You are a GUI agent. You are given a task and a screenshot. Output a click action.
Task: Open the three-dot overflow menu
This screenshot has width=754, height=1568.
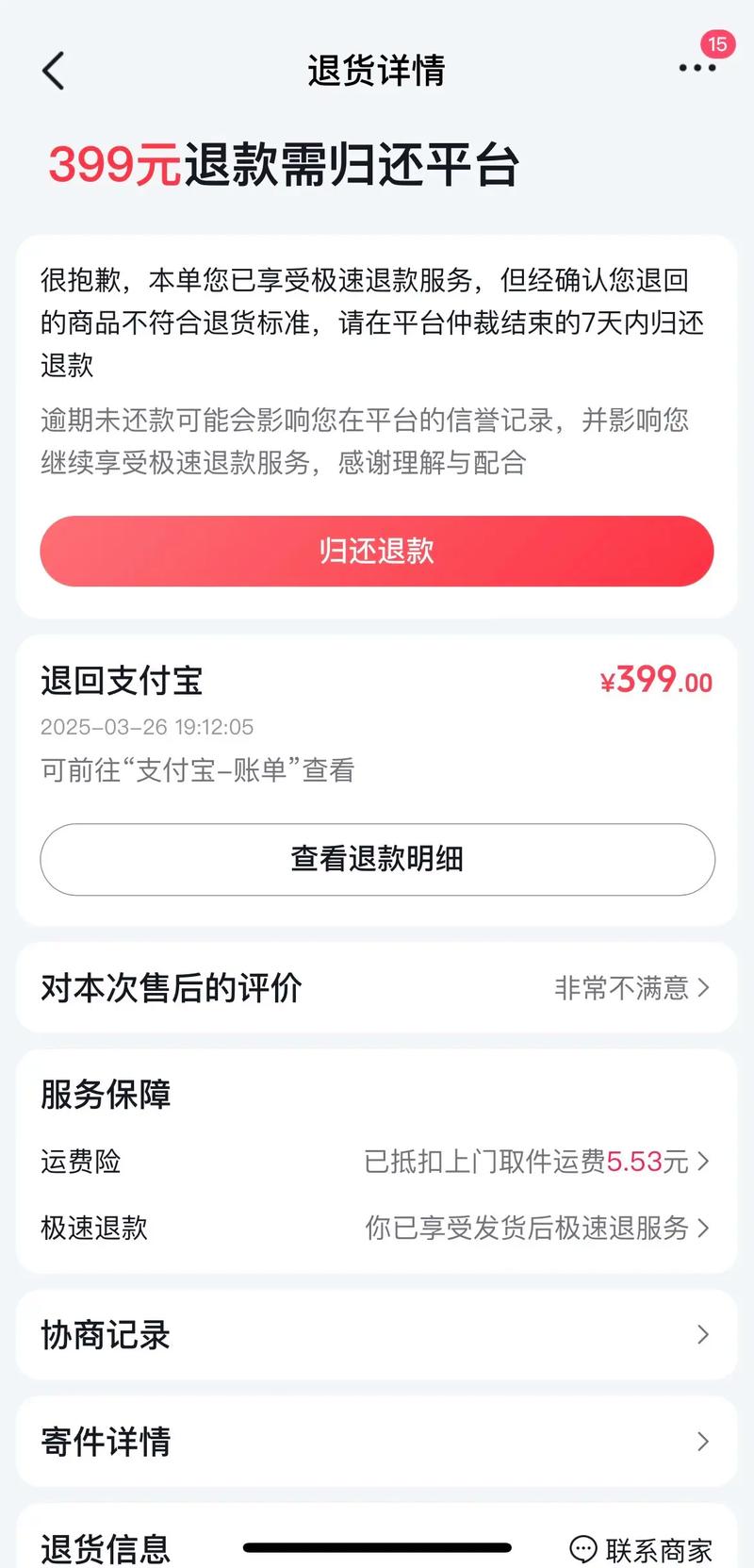(x=697, y=68)
